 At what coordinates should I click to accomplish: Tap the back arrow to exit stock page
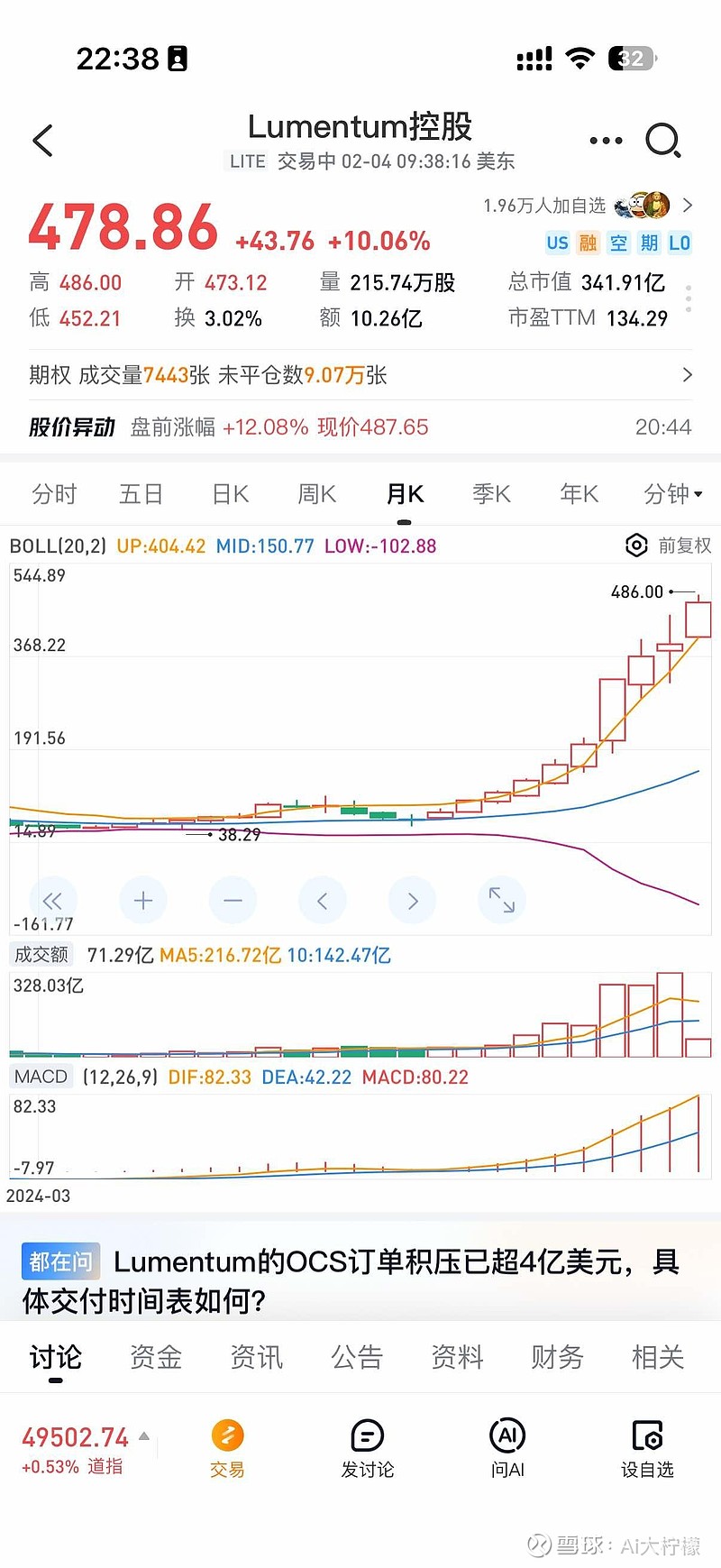pyautogui.click(x=42, y=141)
